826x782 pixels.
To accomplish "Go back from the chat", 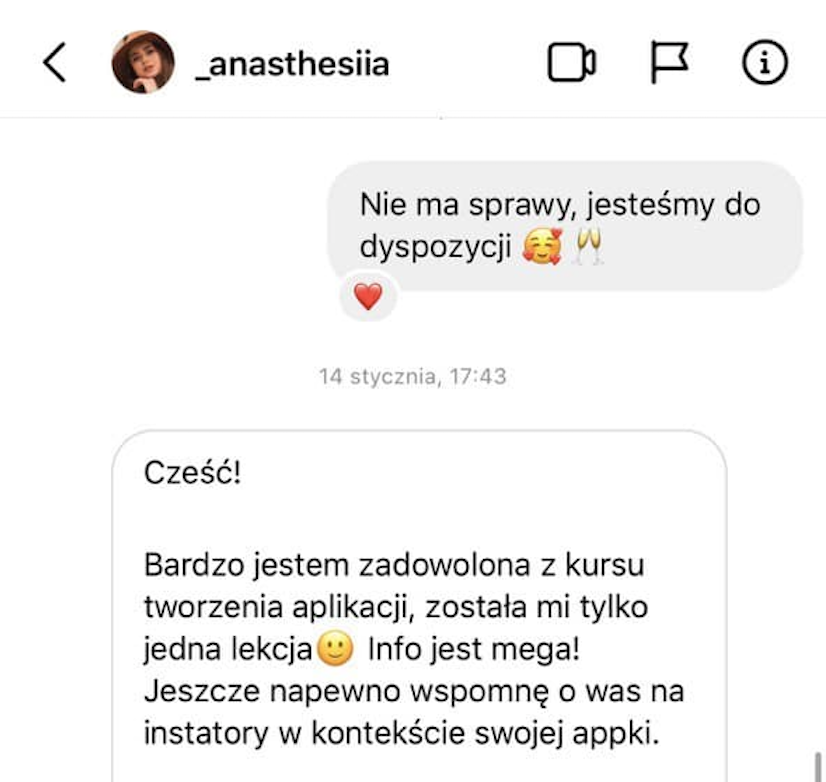I will click(55, 63).
